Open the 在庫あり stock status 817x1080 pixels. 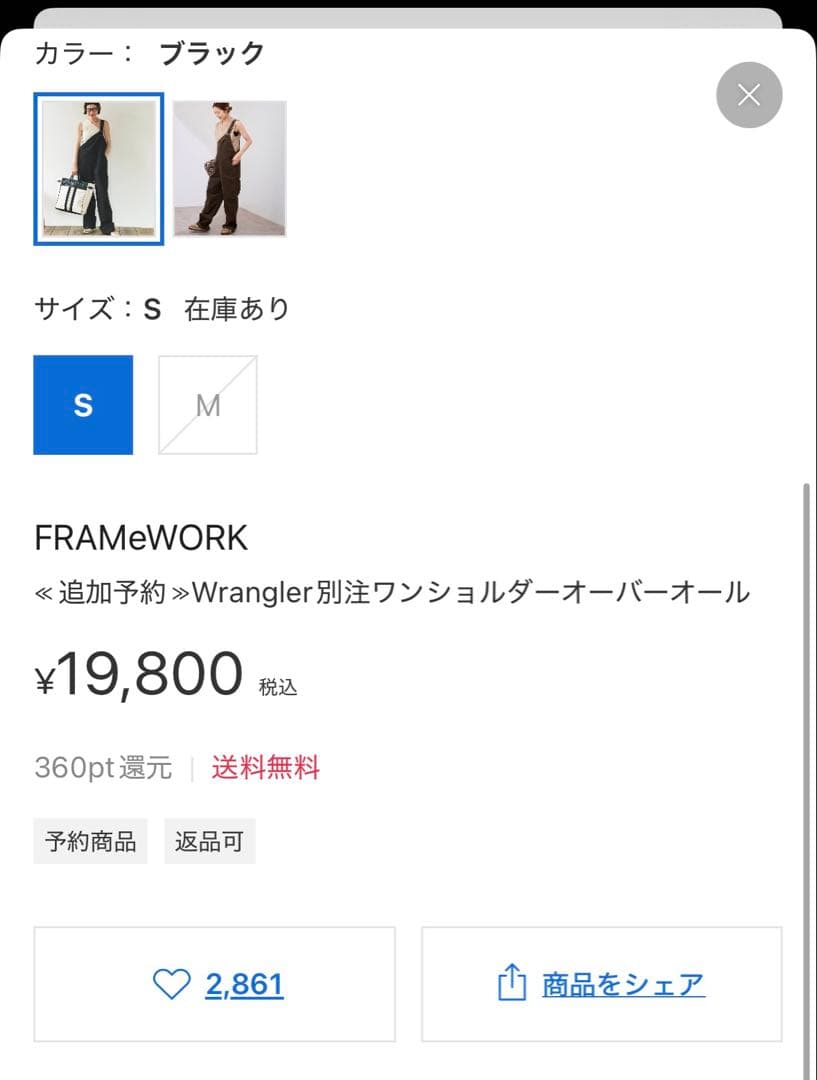coord(235,309)
